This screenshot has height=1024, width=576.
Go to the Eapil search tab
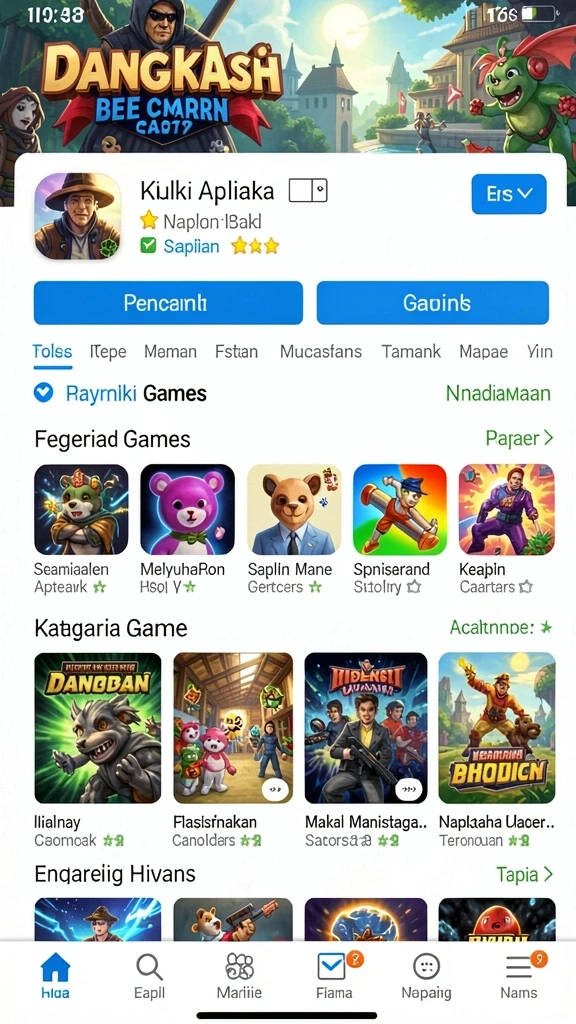150,976
